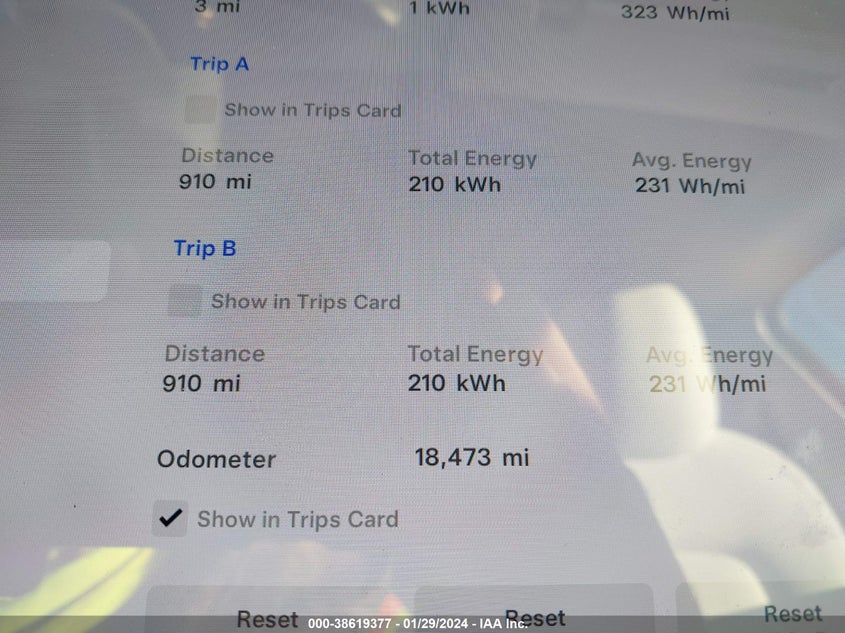Enable Show in Trips Card for Trip B
845x633 pixels.
click(185, 301)
